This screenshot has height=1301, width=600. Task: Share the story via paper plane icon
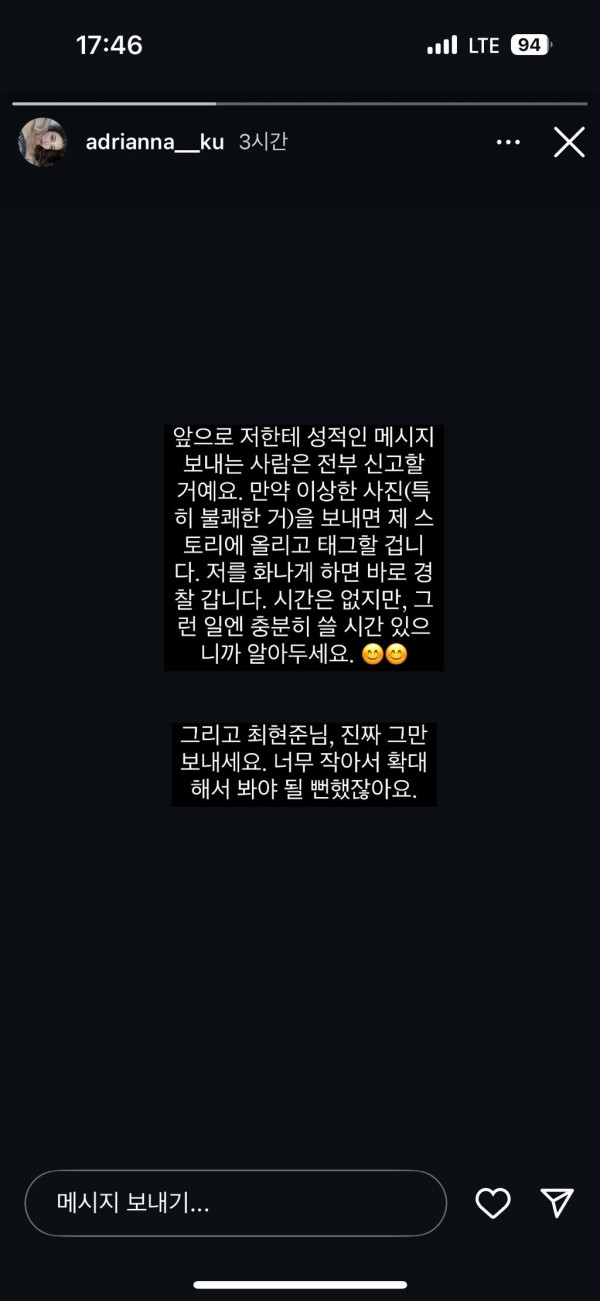pyautogui.click(x=557, y=1203)
